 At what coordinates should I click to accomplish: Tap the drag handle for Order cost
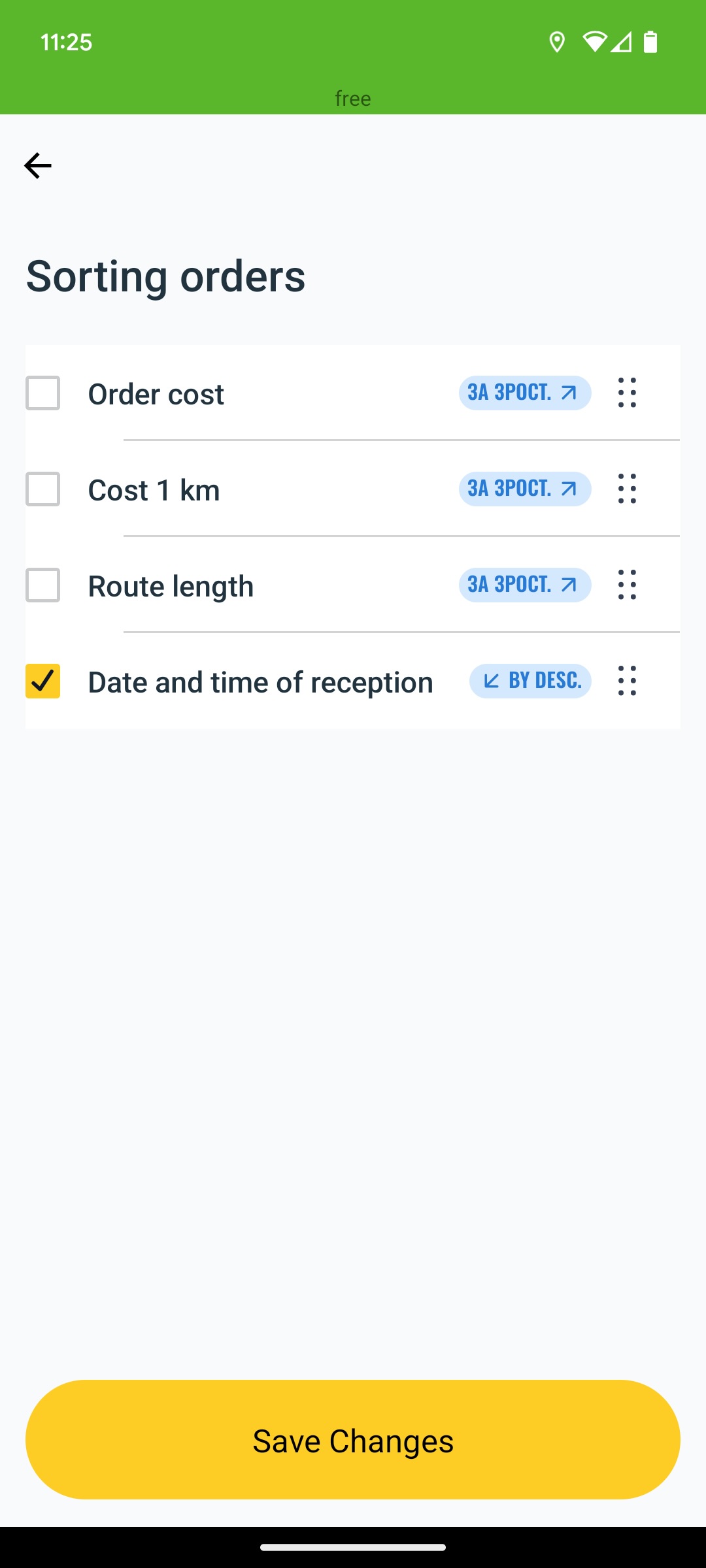(x=627, y=393)
